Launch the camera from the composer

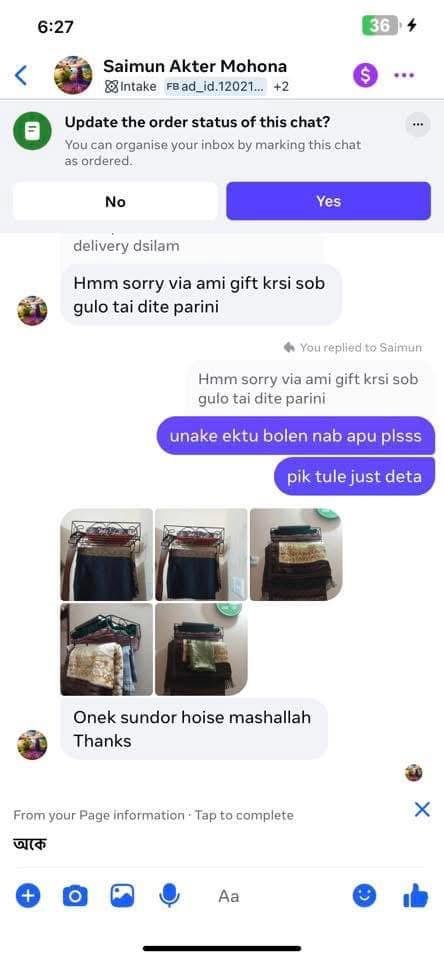point(75,897)
